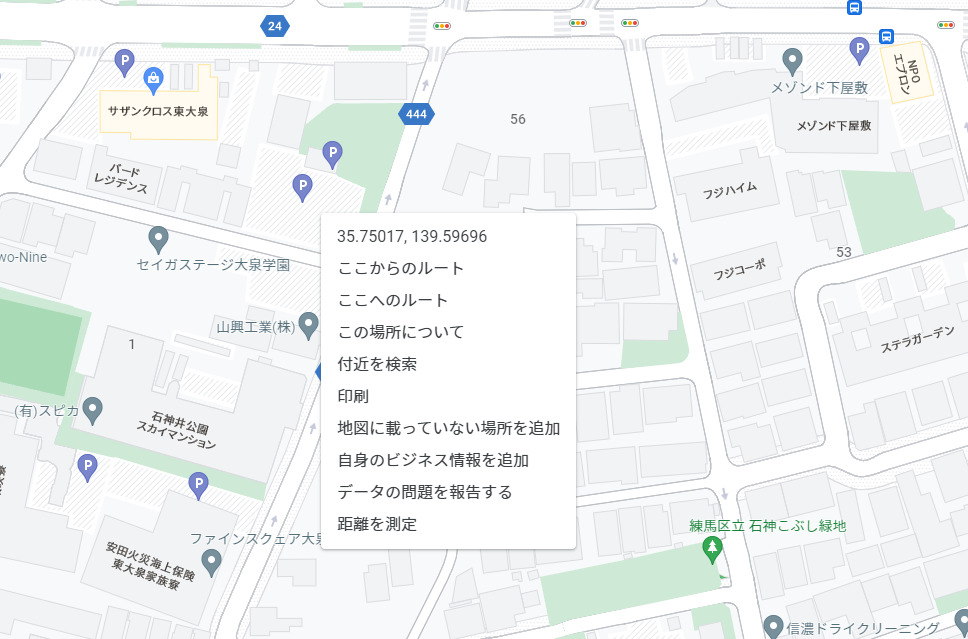Choose この場所について option
This screenshot has height=639, width=968.
pyautogui.click(x=401, y=332)
